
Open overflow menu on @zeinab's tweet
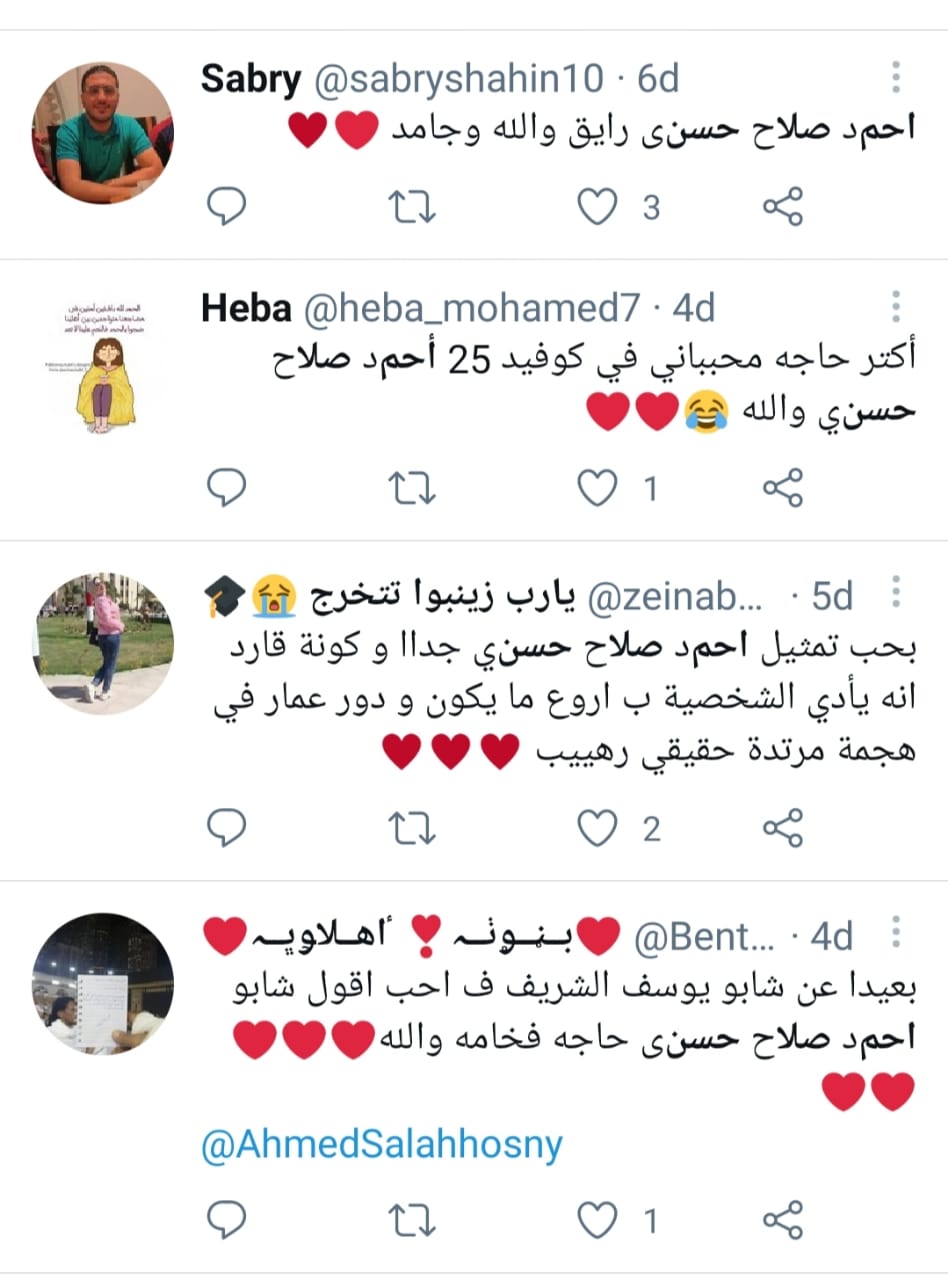(896, 592)
